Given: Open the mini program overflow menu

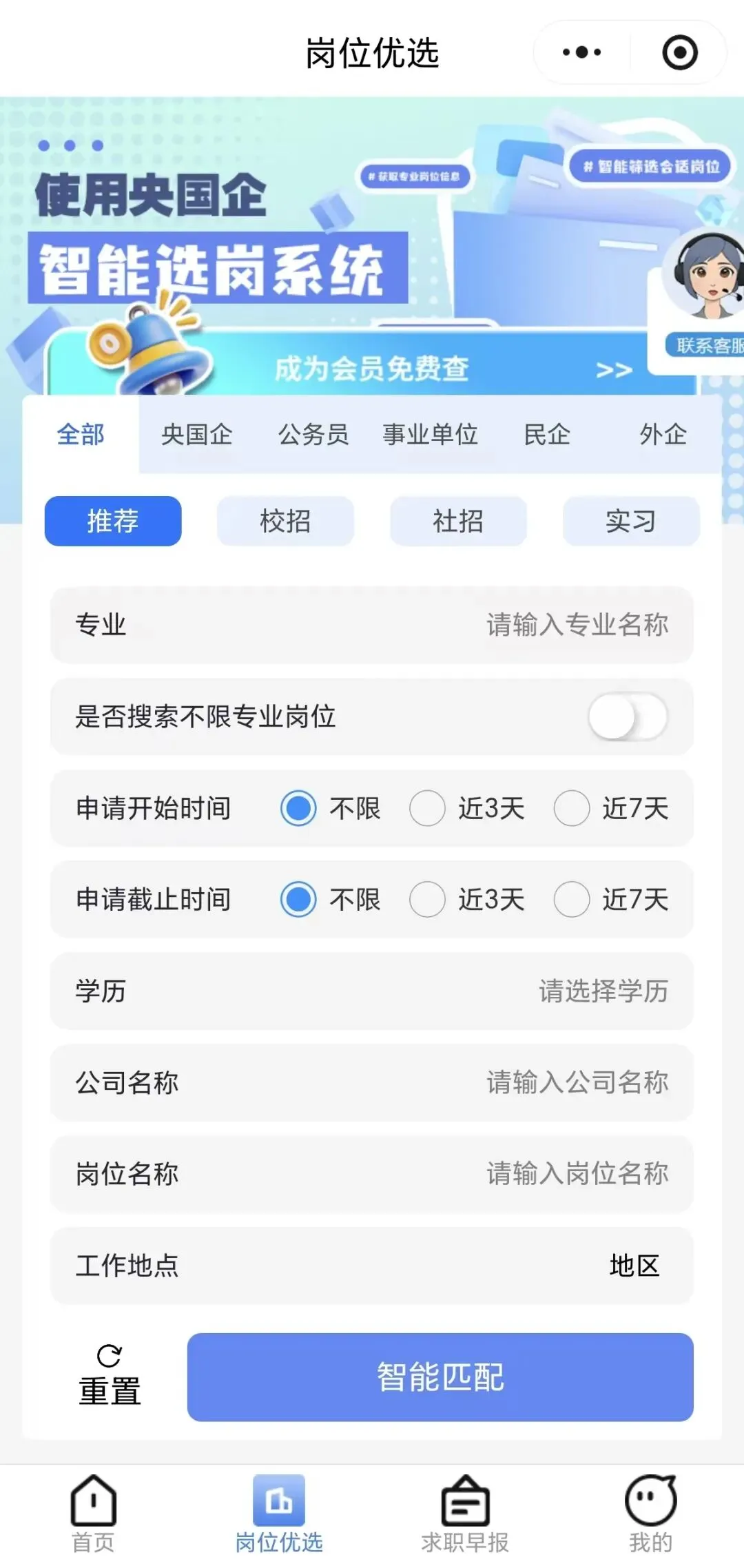Looking at the screenshot, I should pyautogui.click(x=582, y=52).
